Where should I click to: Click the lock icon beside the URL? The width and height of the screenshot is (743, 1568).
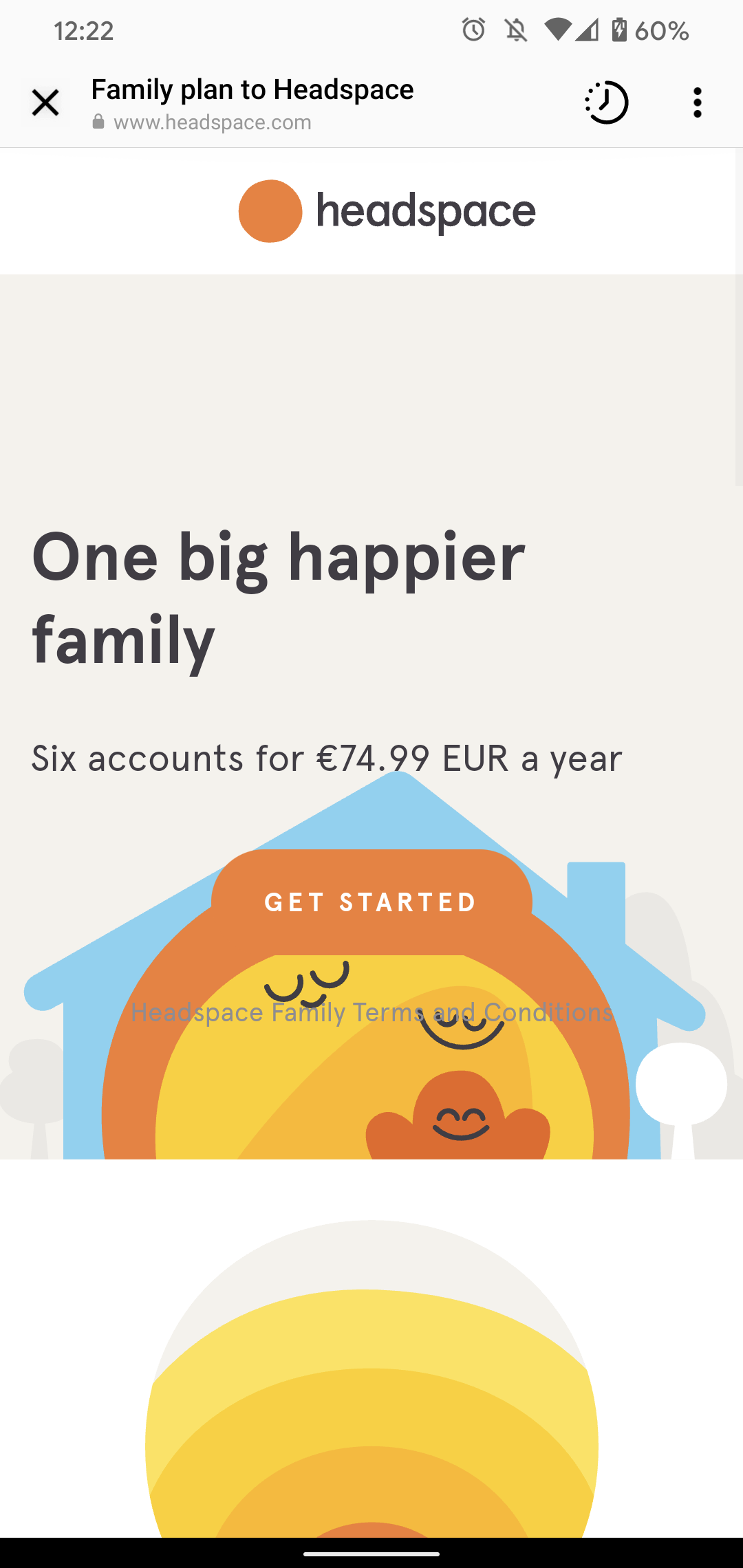[97, 122]
